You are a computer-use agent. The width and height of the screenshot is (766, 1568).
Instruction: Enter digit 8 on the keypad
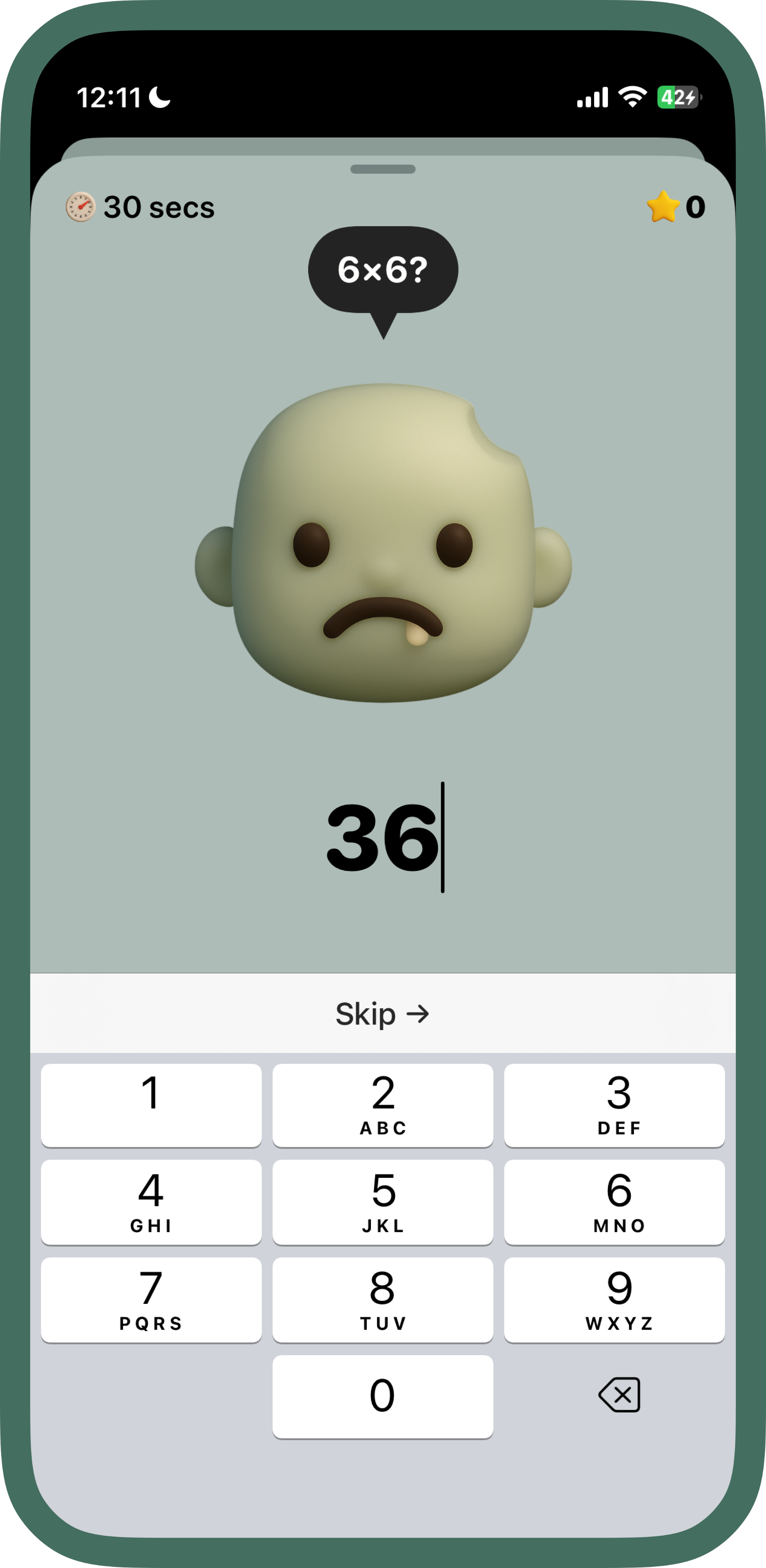click(x=382, y=1300)
